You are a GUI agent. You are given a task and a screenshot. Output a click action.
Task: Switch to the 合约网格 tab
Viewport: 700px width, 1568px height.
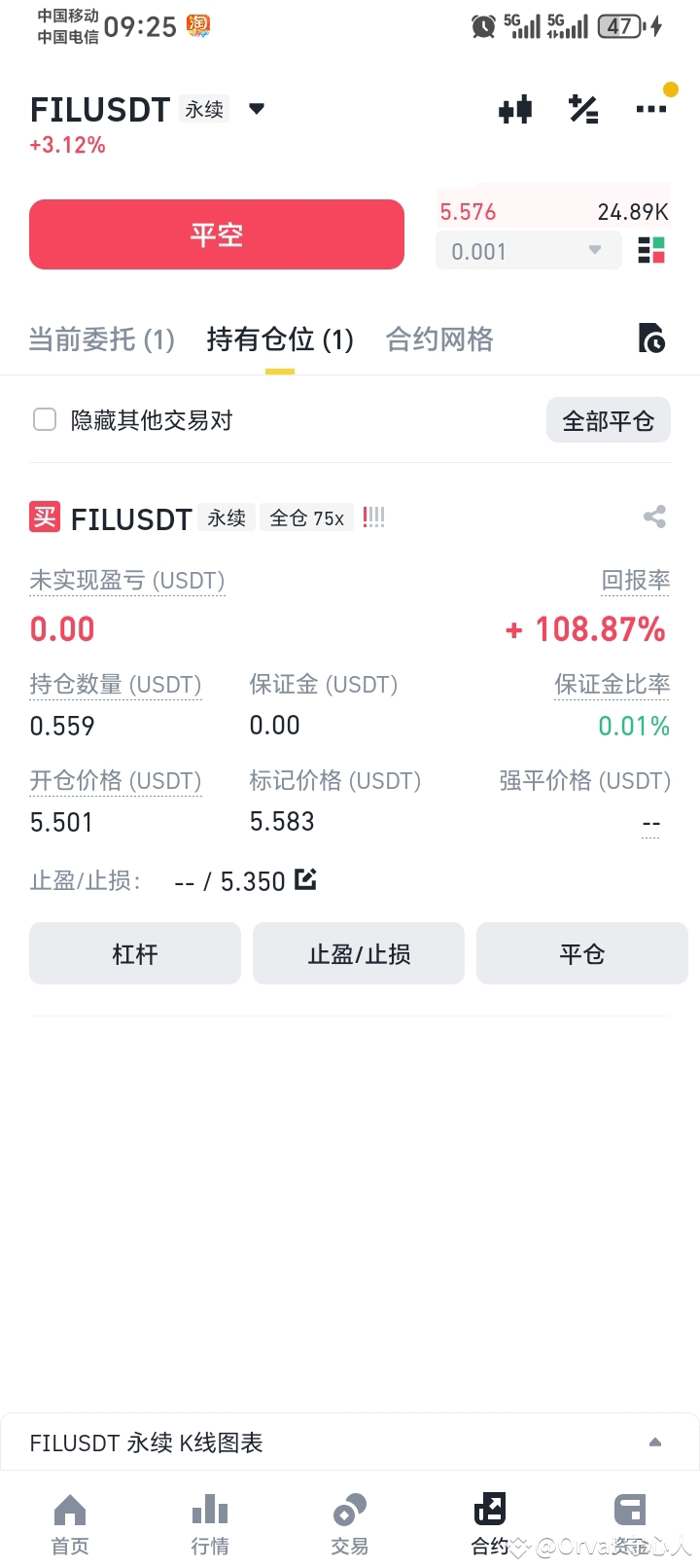coord(438,339)
